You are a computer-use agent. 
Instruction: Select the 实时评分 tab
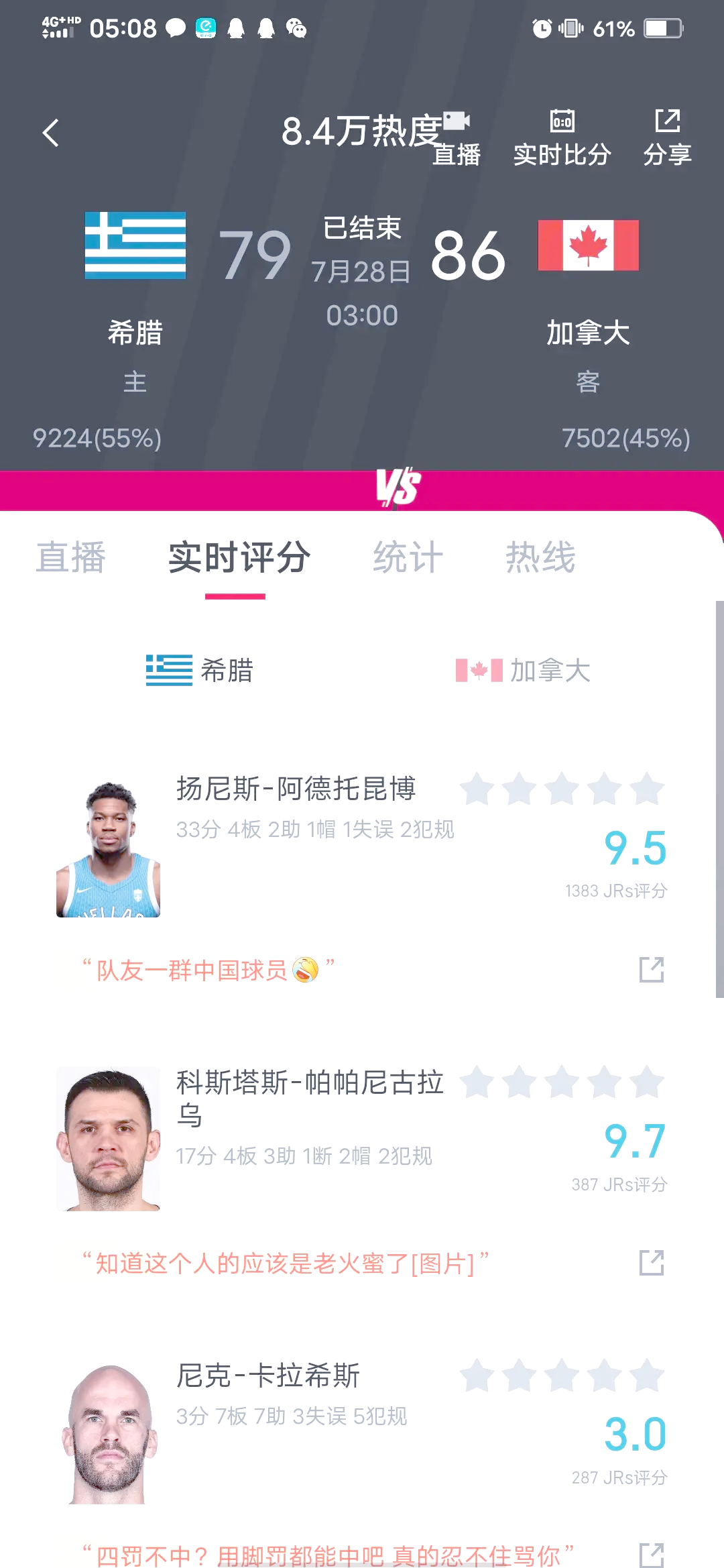[239, 557]
